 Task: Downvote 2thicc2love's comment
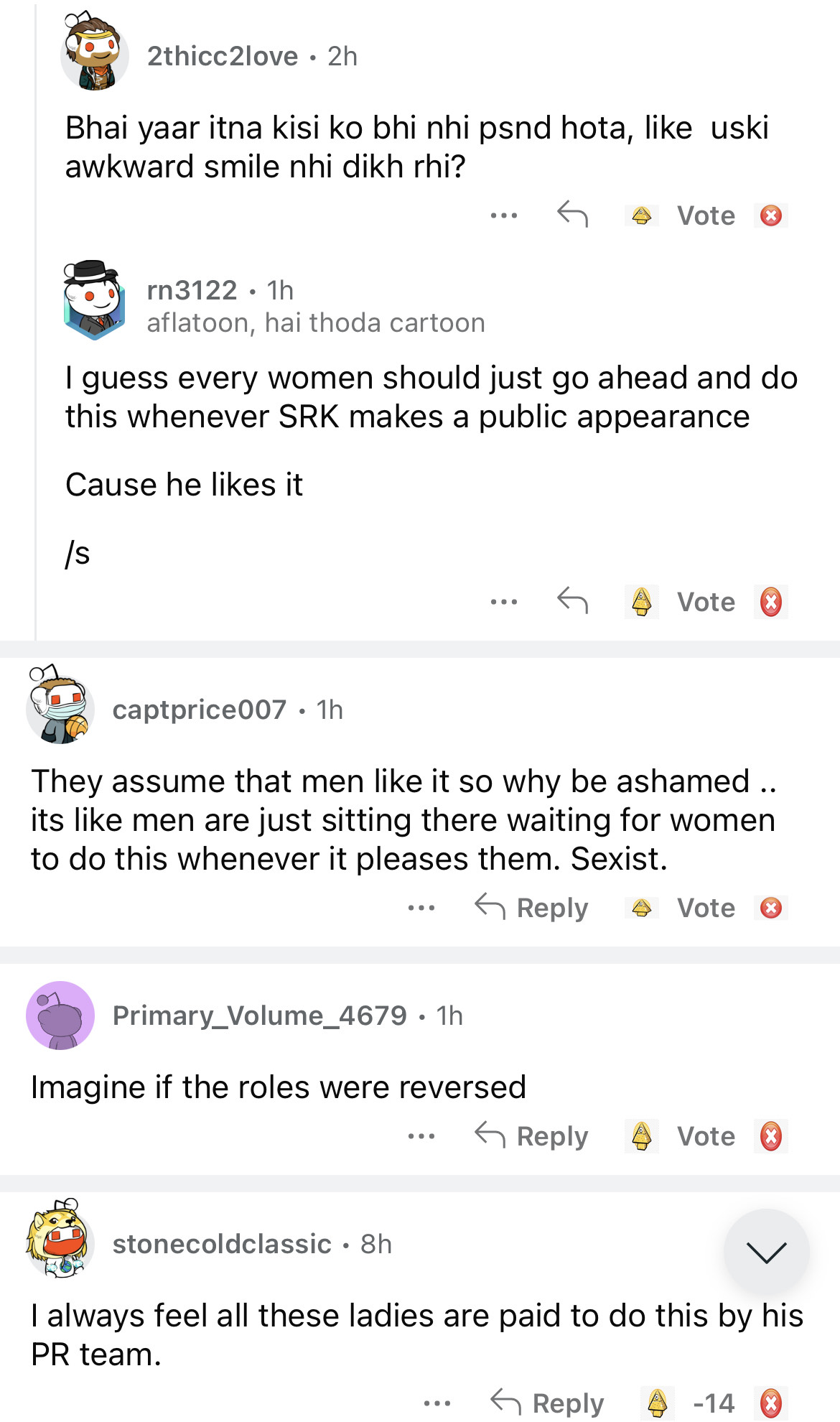click(771, 215)
